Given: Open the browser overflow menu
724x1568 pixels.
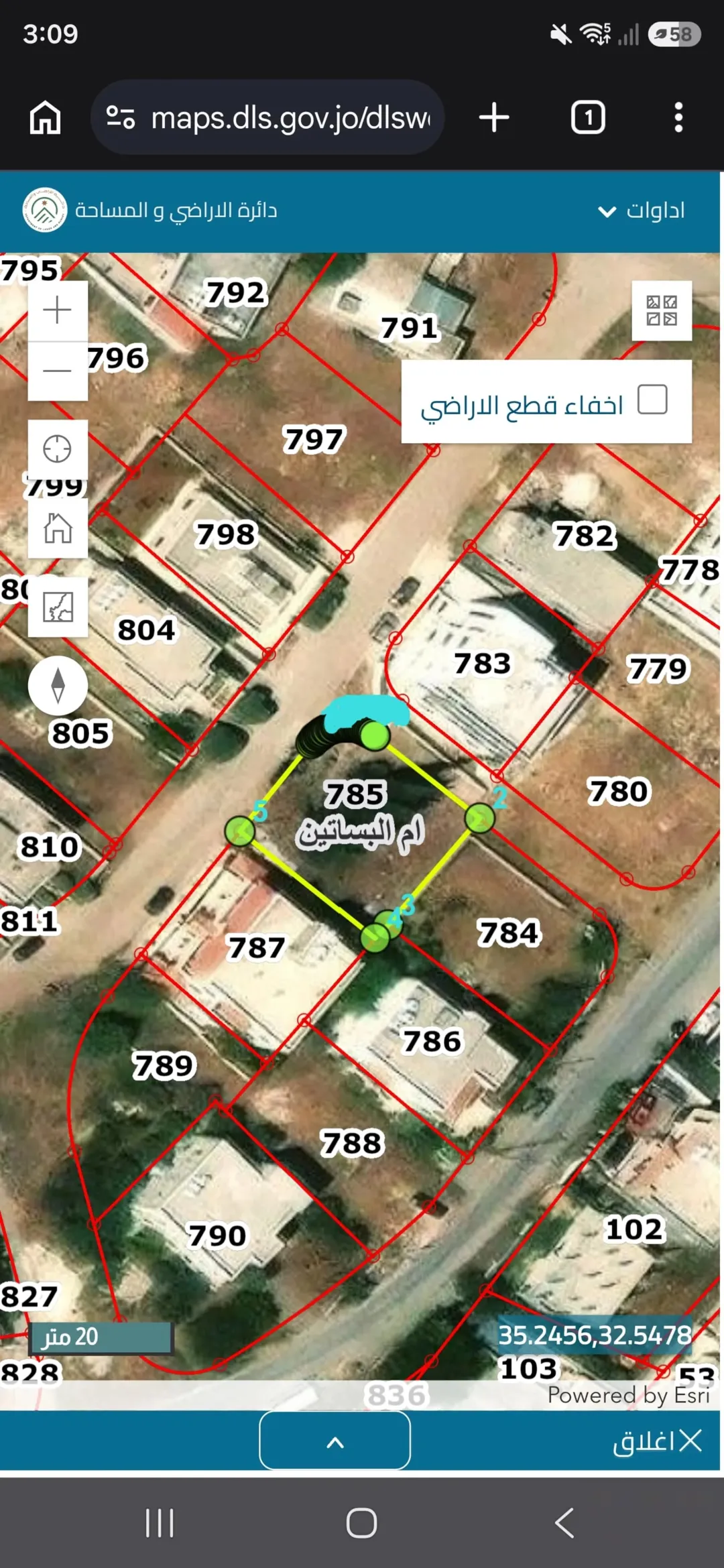Looking at the screenshot, I should (x=678, y=117).
